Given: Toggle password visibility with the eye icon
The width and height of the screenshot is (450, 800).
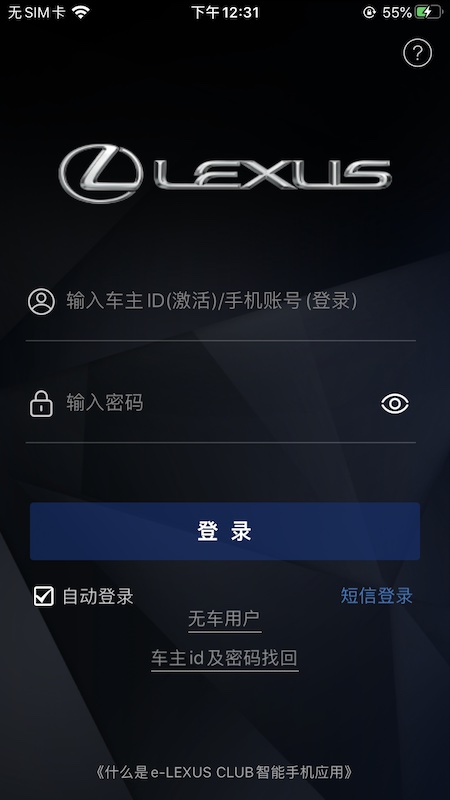Looking at the screenshot, I should click(395, 404).
